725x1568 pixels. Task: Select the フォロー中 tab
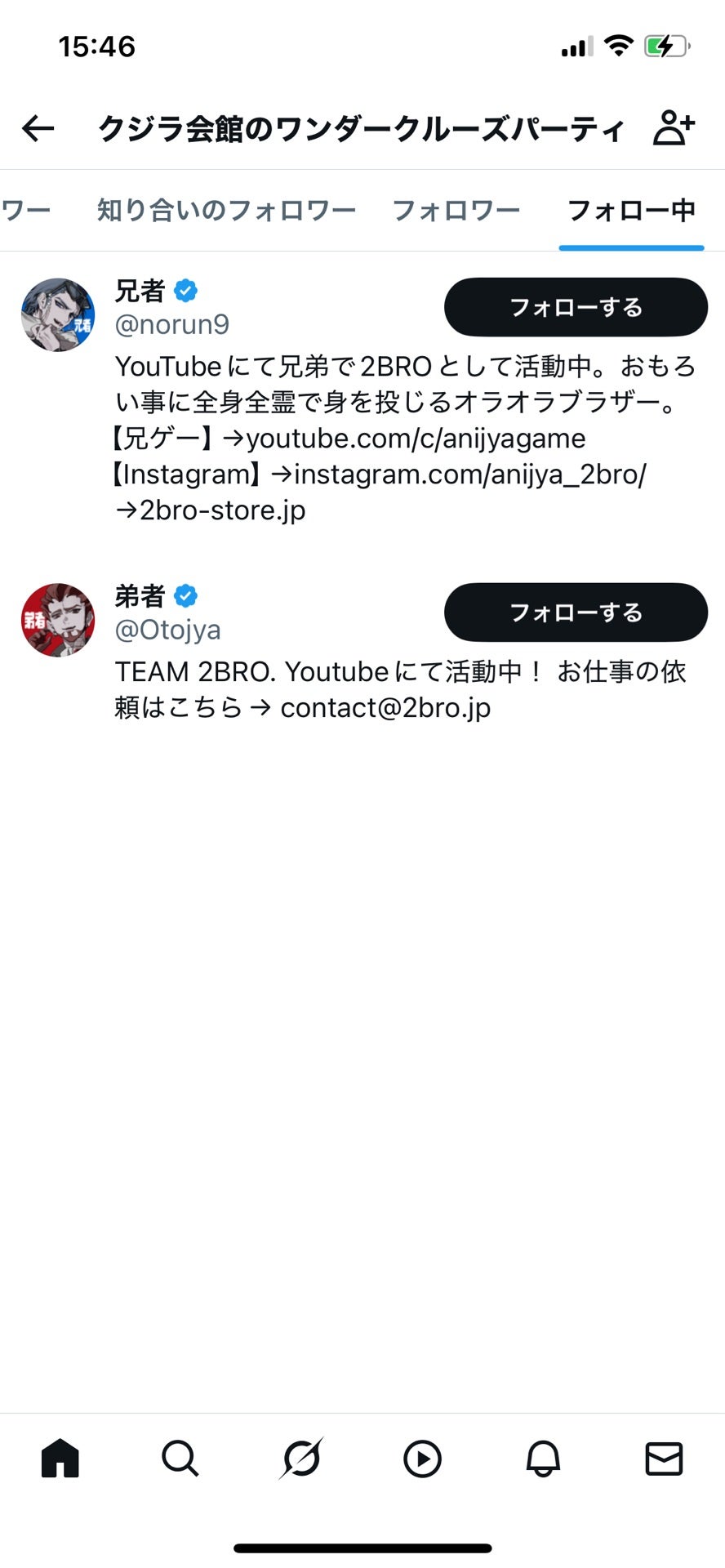630,210
